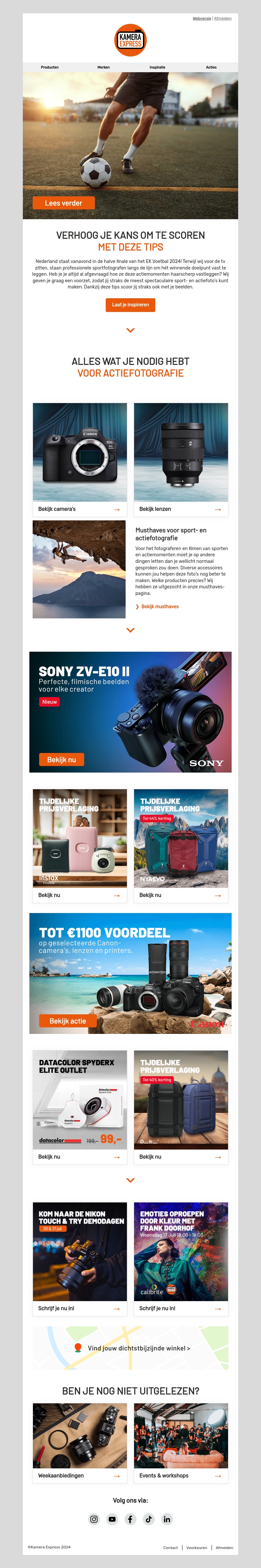Open the Webversie link
Viewport: 261px width, 1568px height.
[x=201, y=18]
